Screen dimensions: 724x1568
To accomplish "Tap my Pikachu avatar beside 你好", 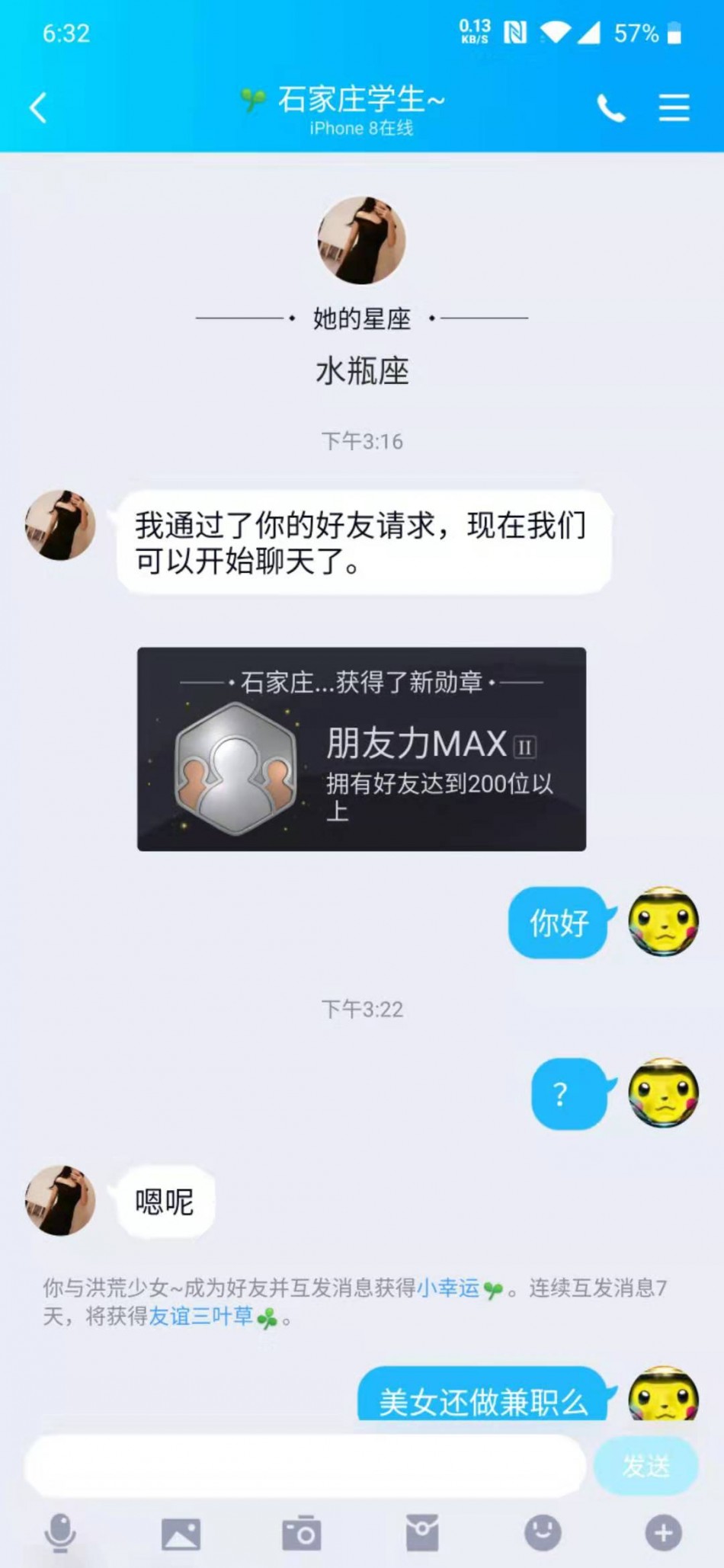I will [663, 921].
